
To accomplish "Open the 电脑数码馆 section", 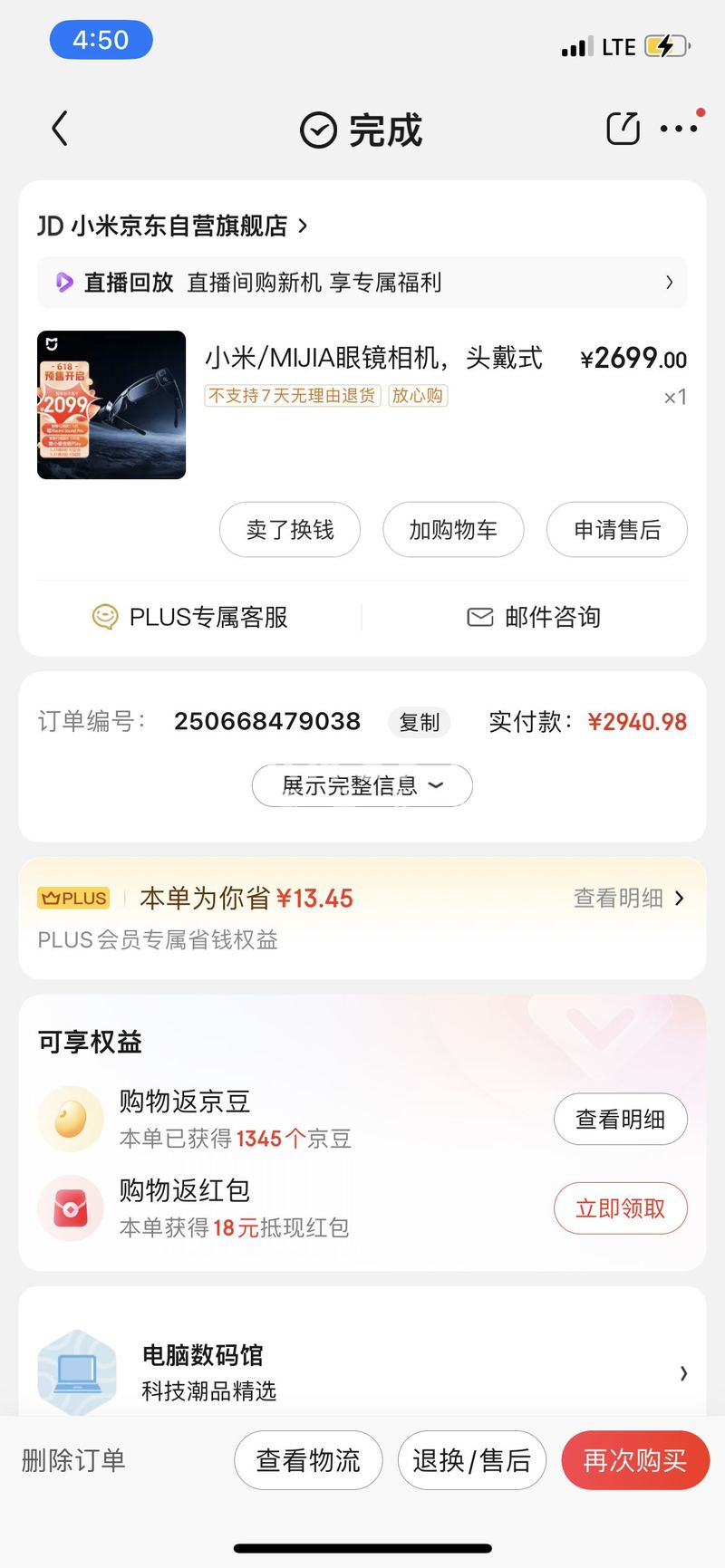I will pos(362,1372).
